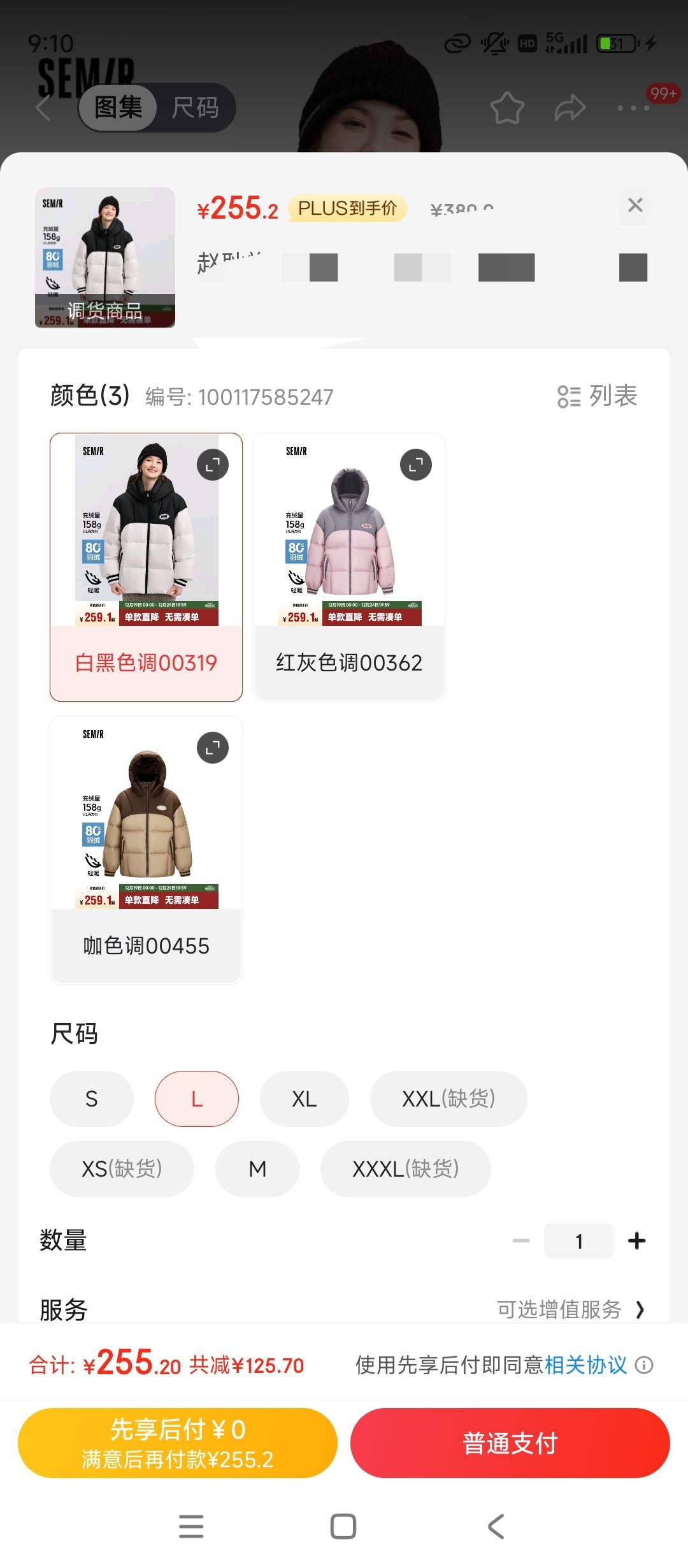
Task: Favorite this product with the star icon
Action: click(506, 107)
